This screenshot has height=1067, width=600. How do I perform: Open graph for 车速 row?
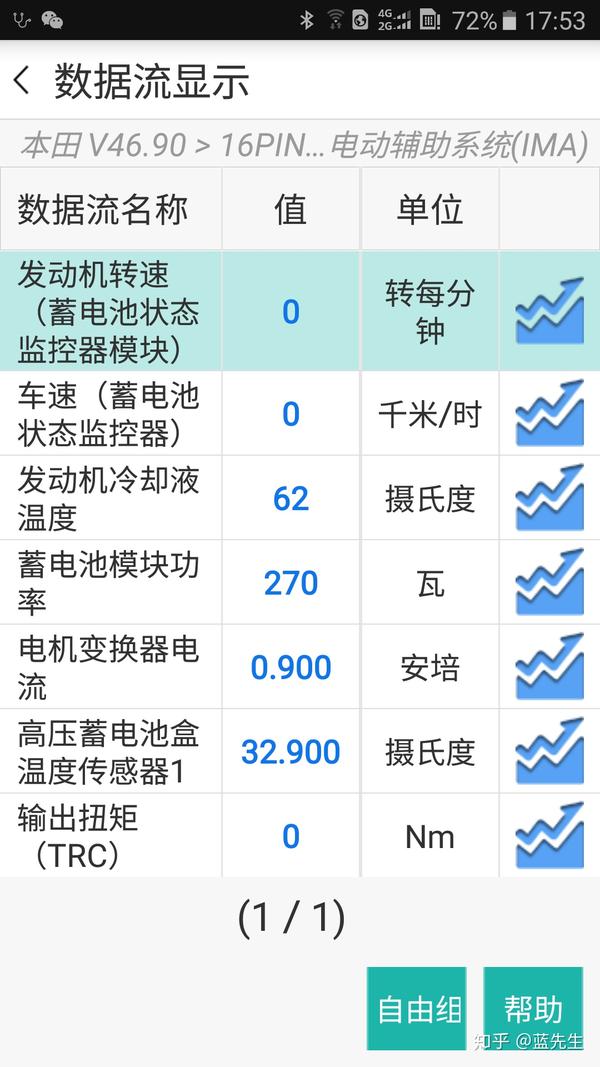pyautogui.click(x=550, y=413)
